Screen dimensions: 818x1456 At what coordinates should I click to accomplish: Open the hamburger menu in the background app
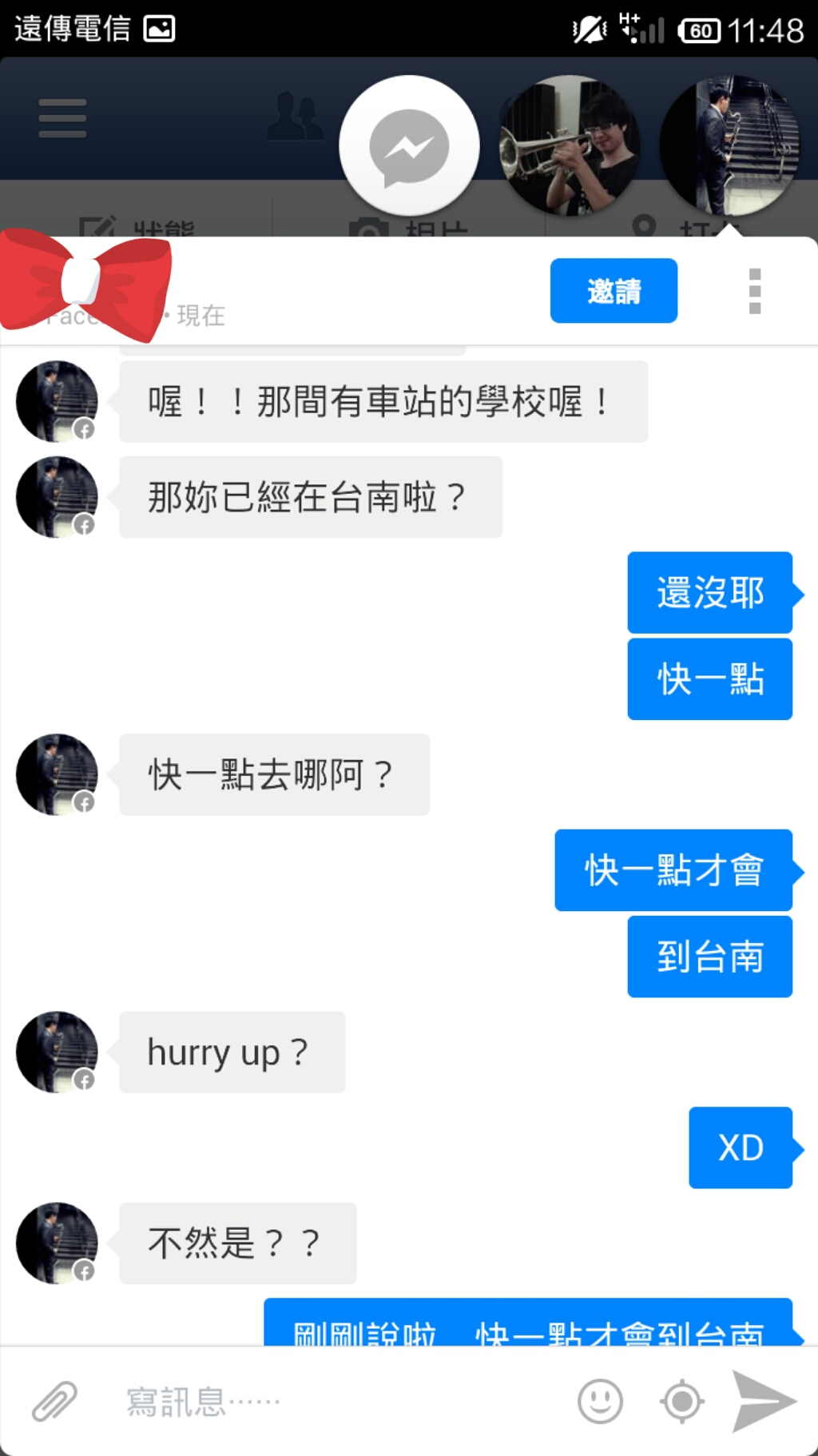pyautogui.click(x=62, y=118)
